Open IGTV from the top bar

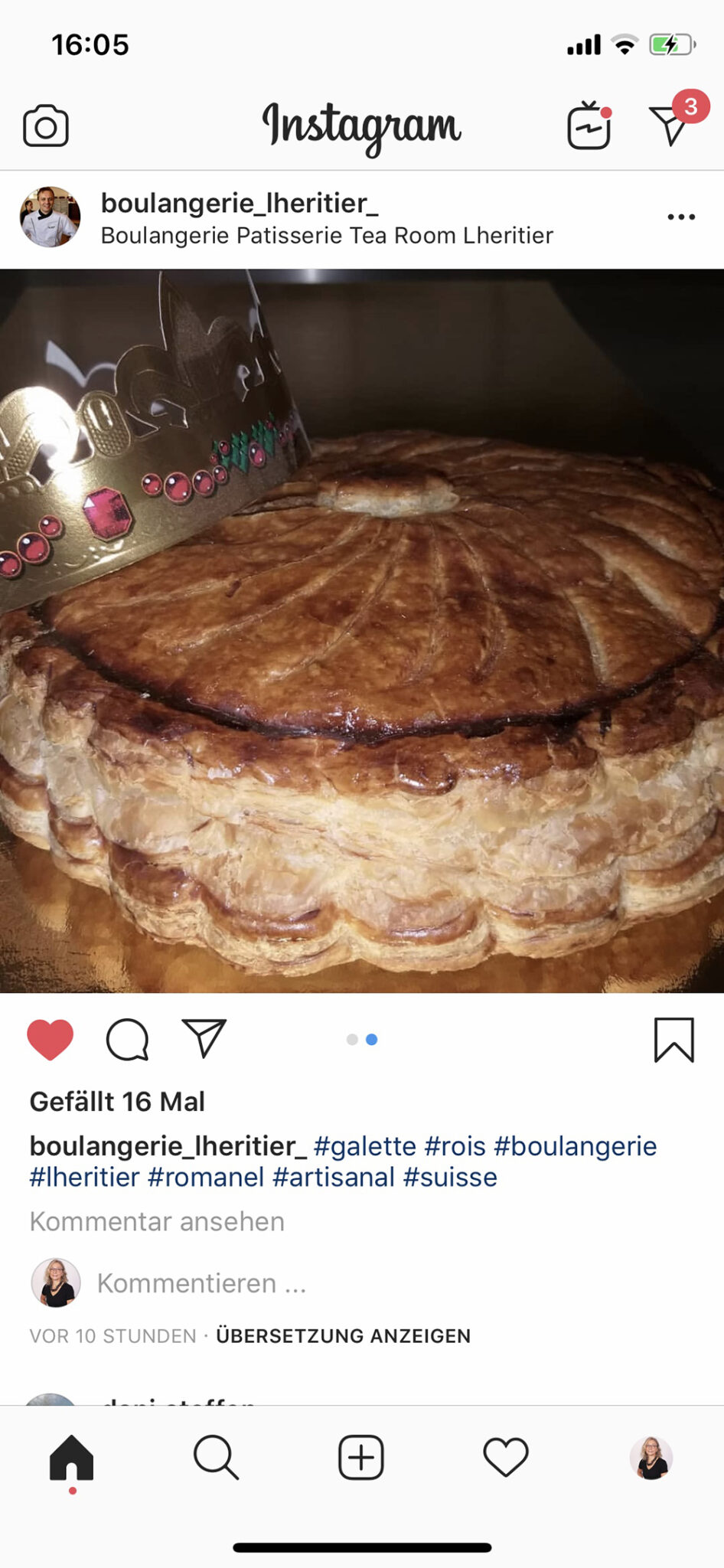(x=589, y=126)
